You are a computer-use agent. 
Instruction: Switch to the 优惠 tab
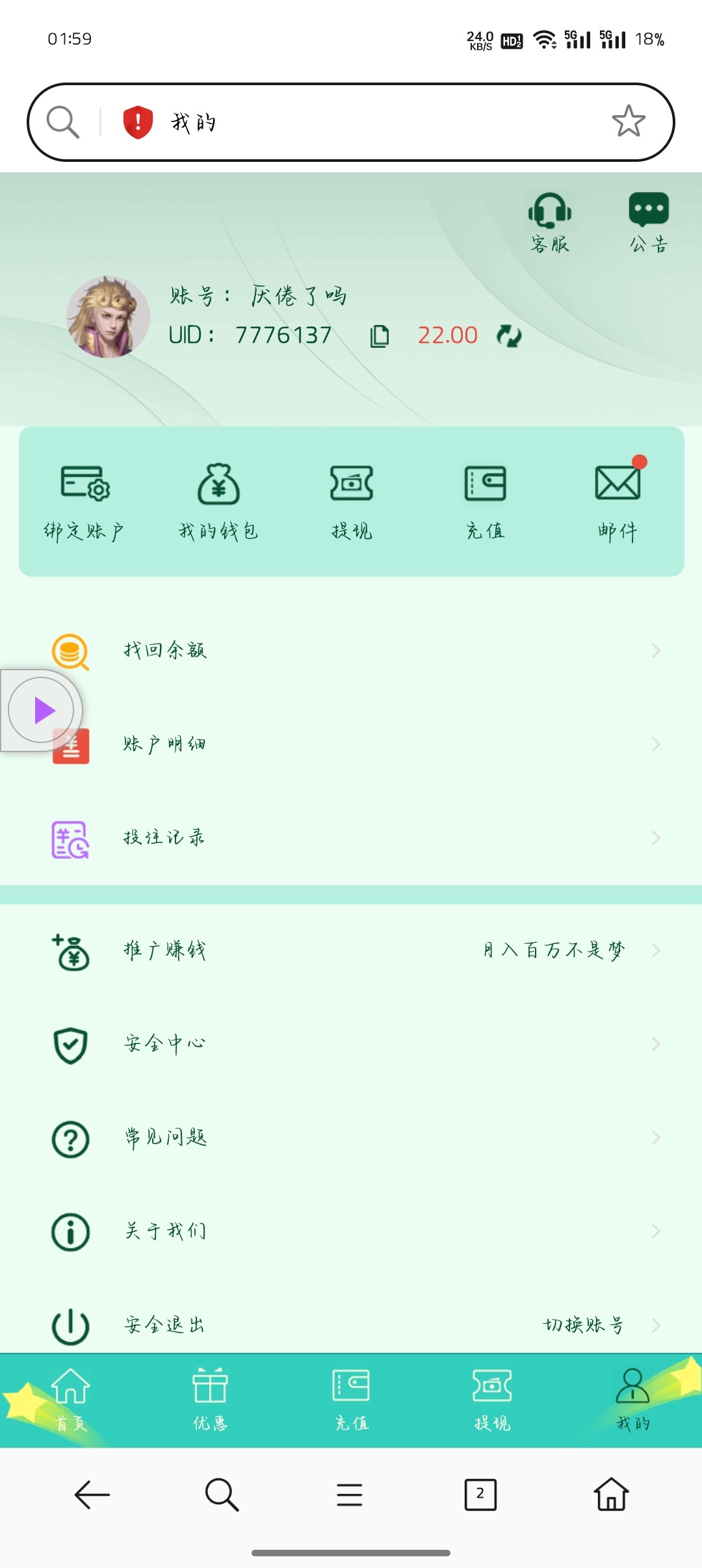pos(210,1399)
